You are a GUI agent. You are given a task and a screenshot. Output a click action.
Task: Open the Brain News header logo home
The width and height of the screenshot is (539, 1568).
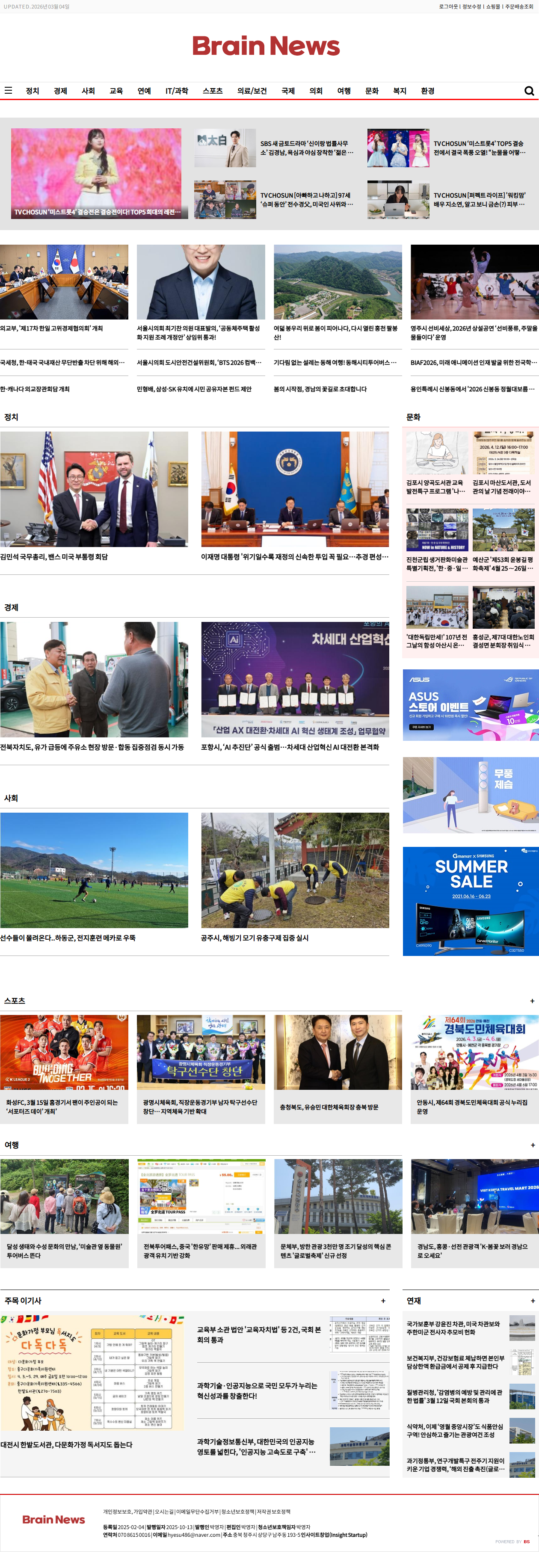(266, 46)
